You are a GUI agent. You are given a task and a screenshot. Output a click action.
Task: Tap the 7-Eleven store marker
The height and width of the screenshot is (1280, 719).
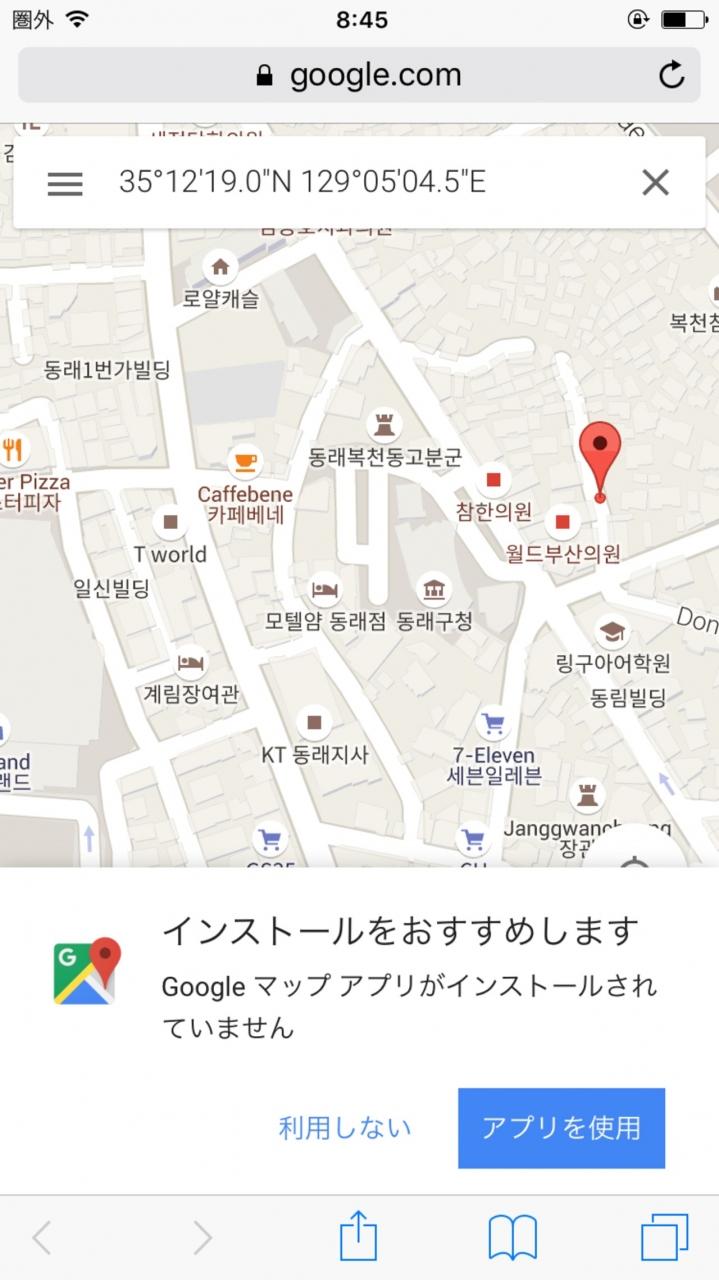[x=492, y=722]
